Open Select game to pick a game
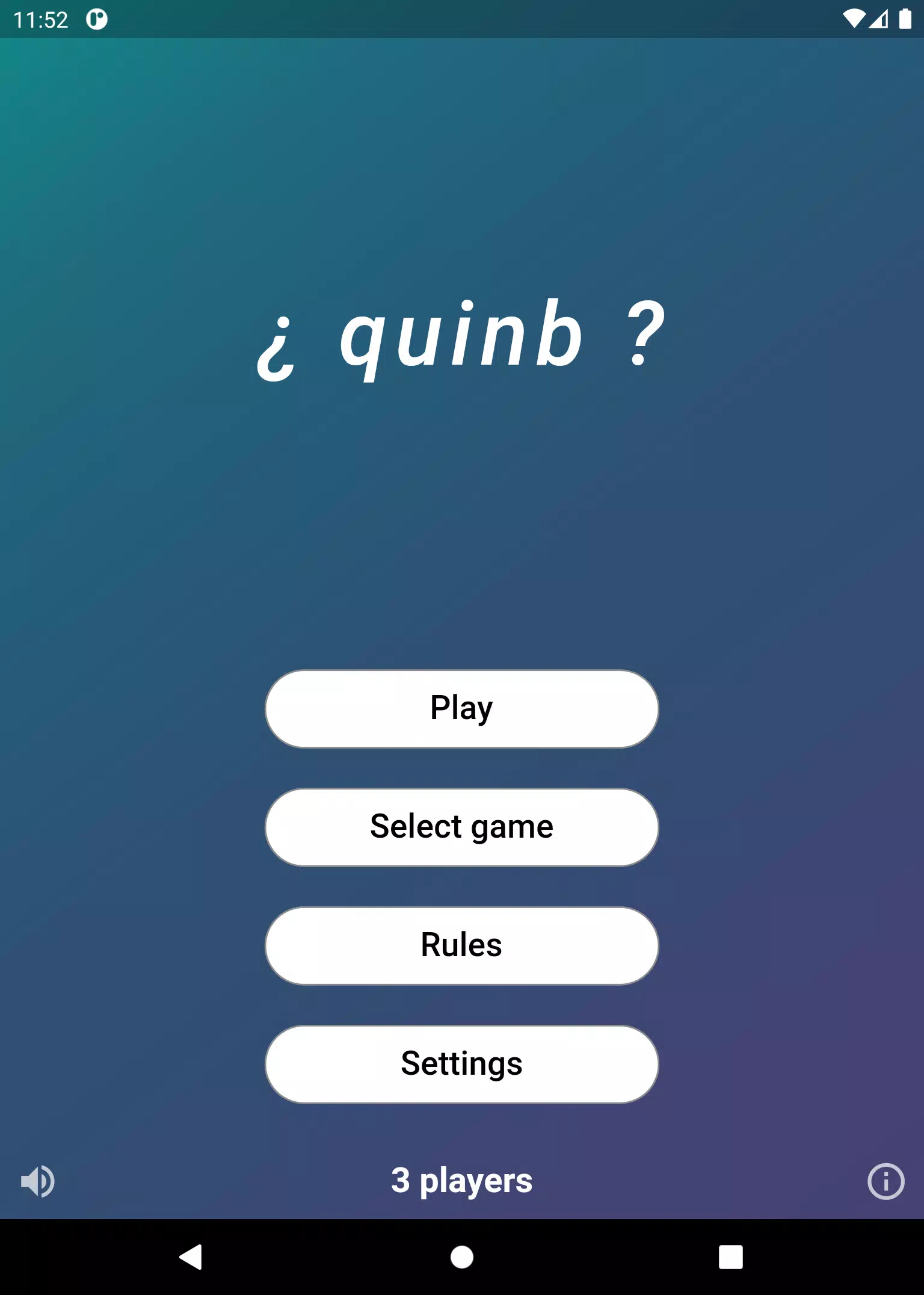The width and height of the screenshot is (924, 1295). click(x=461, y=827)
